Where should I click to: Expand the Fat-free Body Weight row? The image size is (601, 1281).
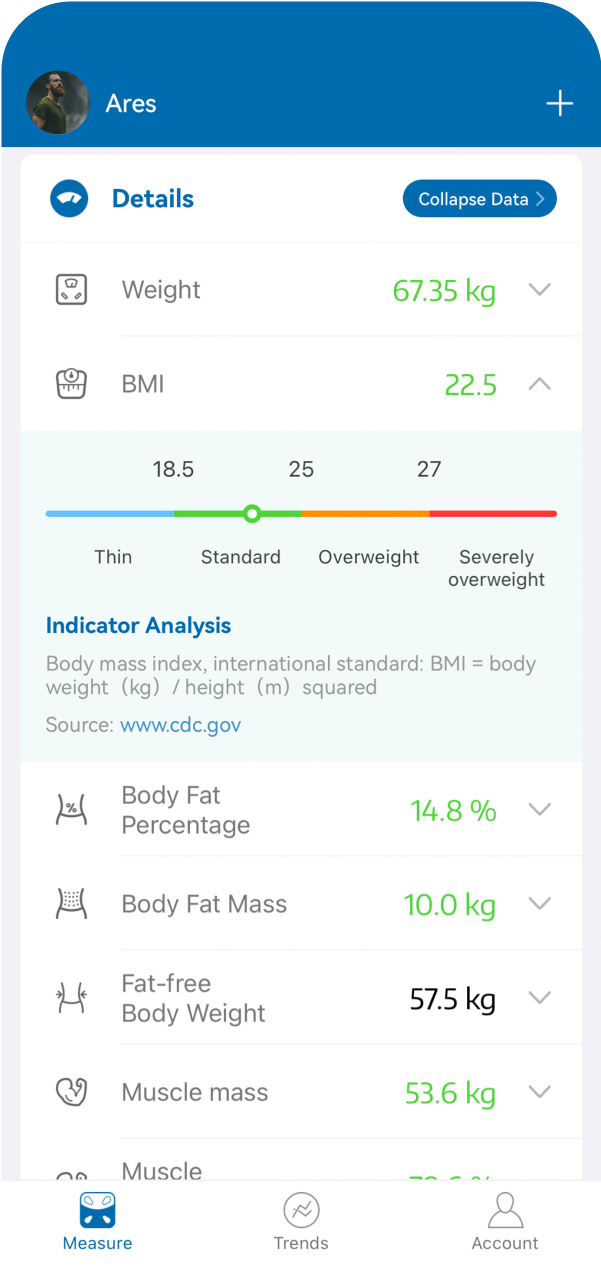coord(539,998)
